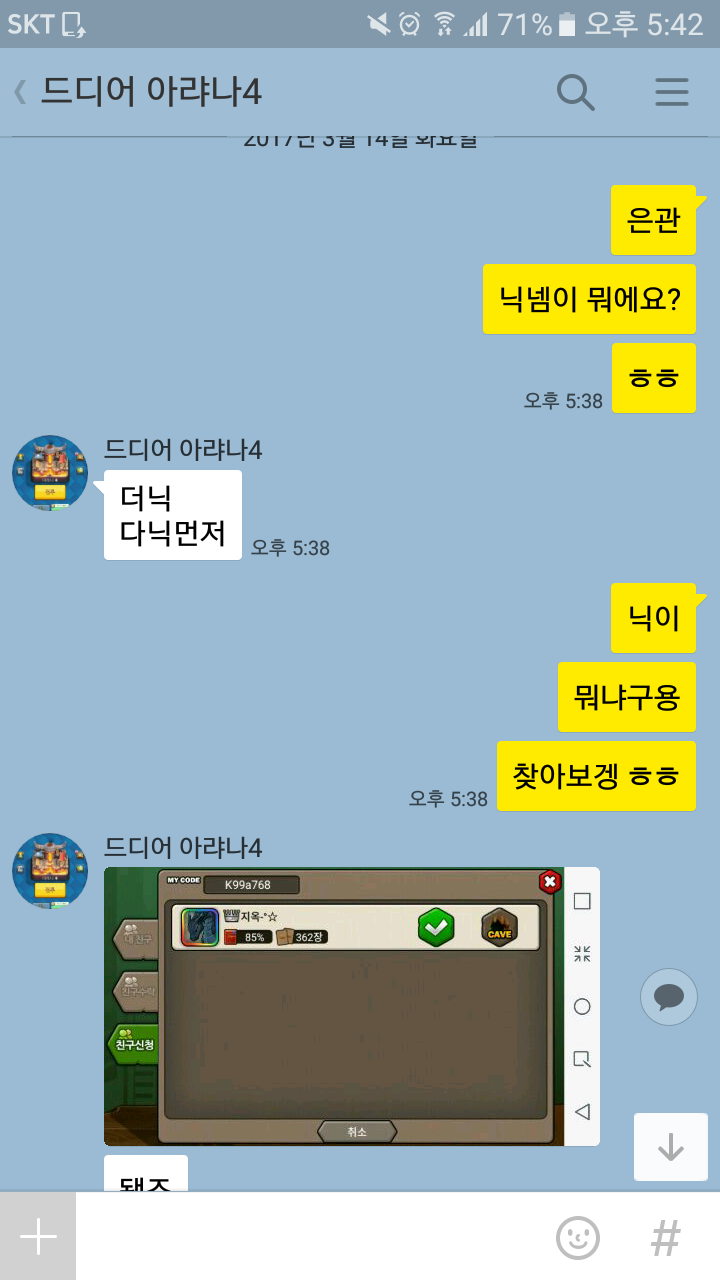Search within this chat room
The image size is (720, 1280).
pos(575,92)
